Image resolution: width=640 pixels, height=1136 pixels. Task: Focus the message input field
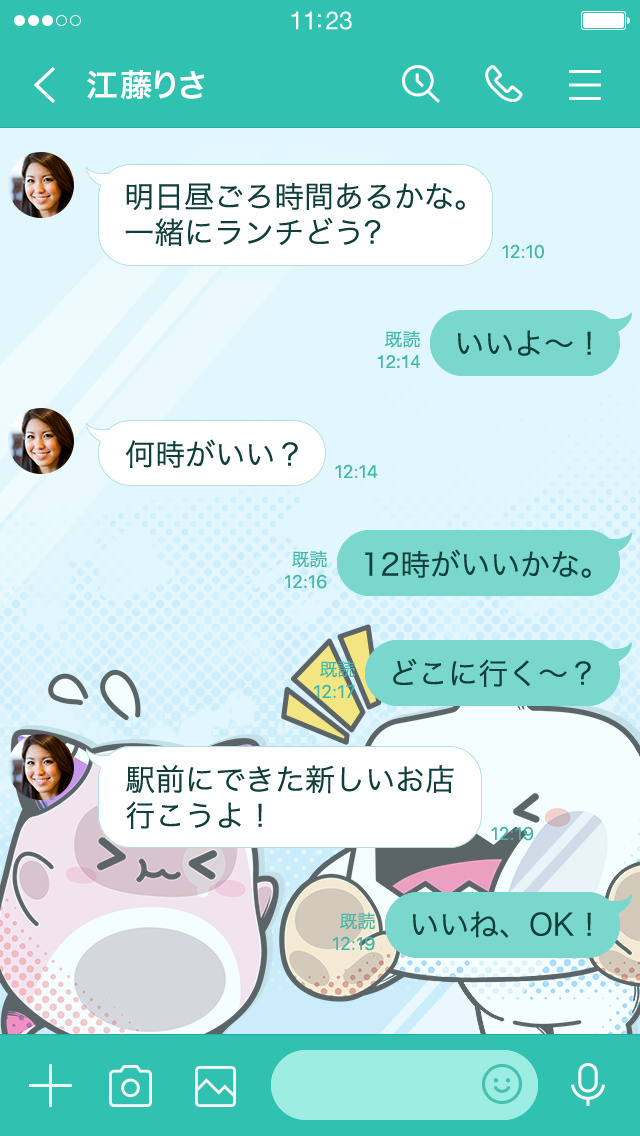[375, 1085]
